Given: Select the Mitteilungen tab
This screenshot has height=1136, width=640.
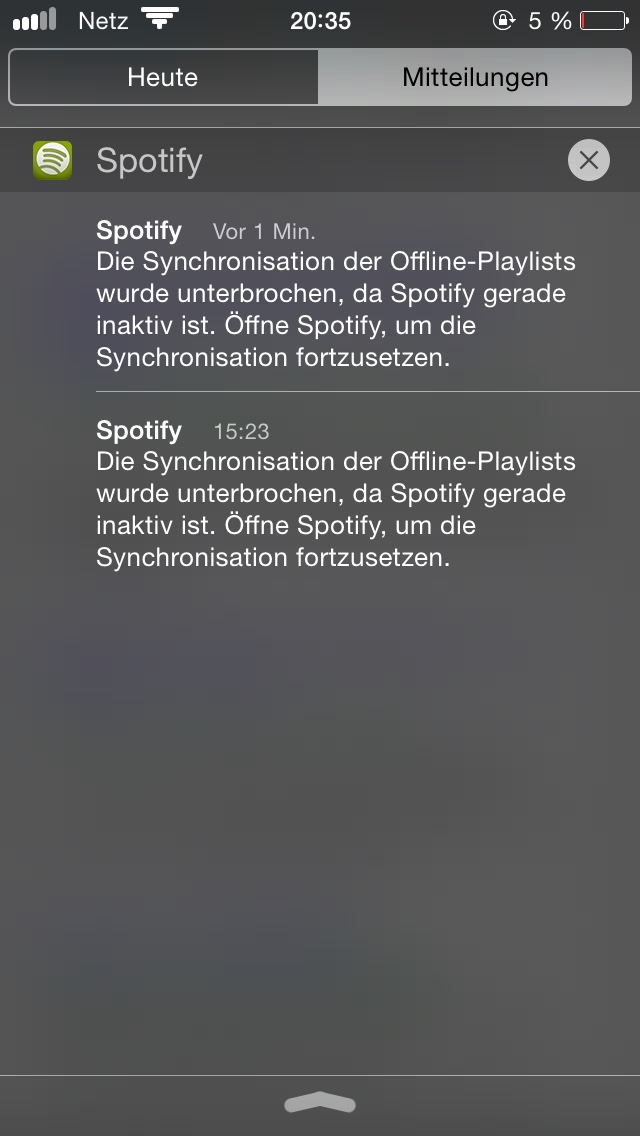Looking at the screenshot, I should (x=475, y=78).
